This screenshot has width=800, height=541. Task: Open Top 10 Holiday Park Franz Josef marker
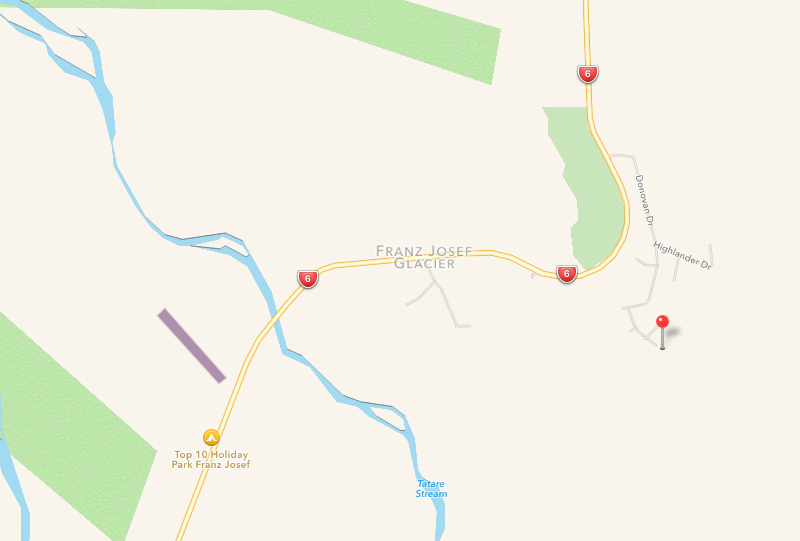click(211, 437)
